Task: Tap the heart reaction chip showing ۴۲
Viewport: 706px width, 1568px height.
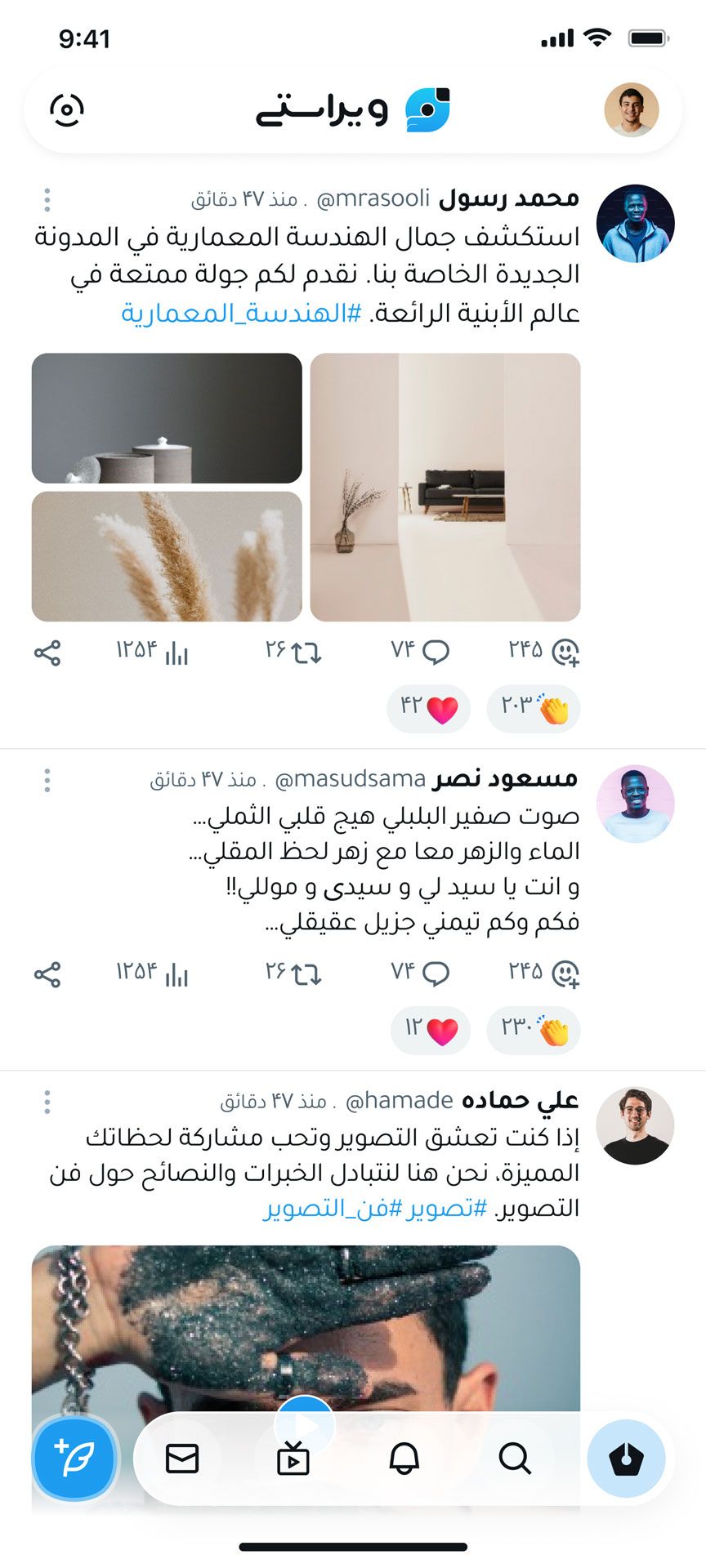Action: 429,708
